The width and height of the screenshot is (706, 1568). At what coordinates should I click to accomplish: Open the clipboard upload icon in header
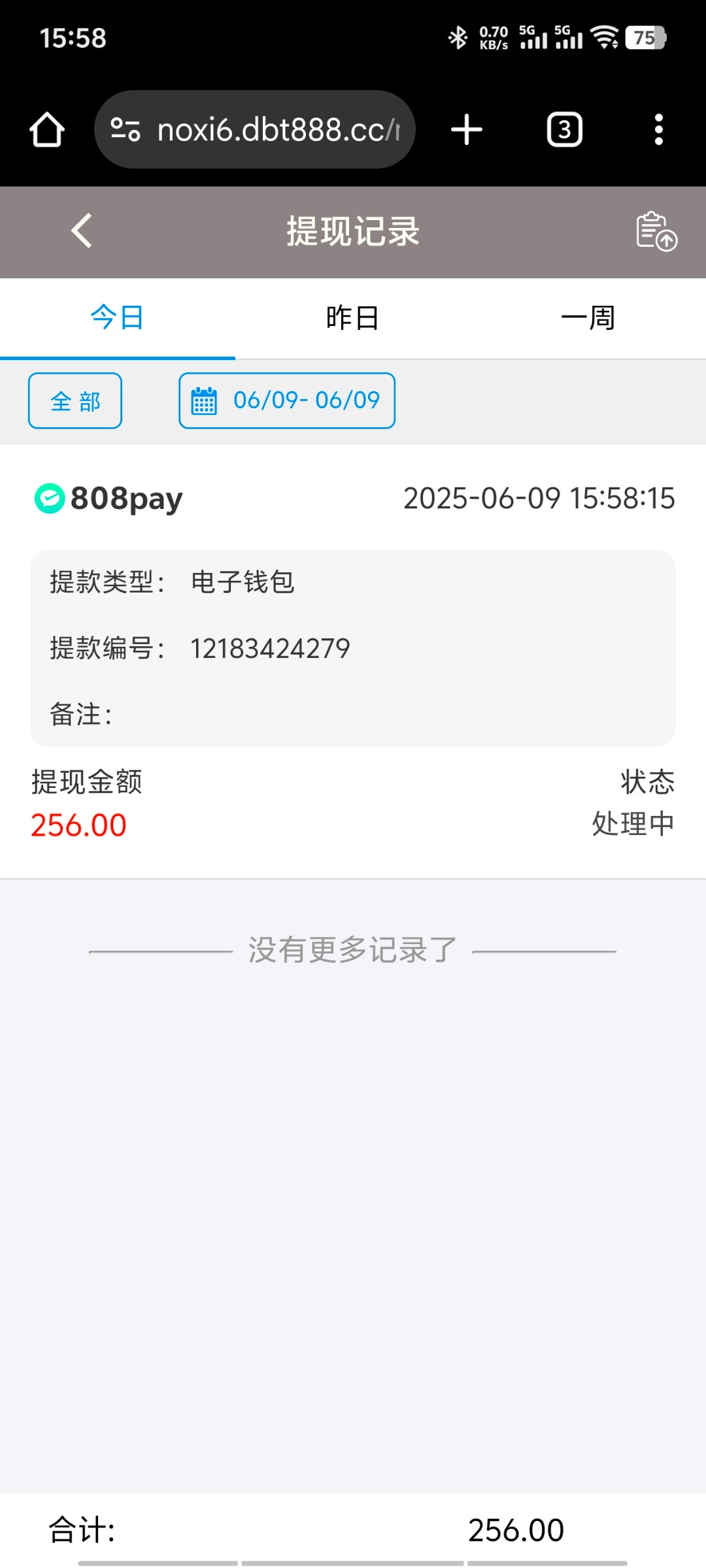656,231
